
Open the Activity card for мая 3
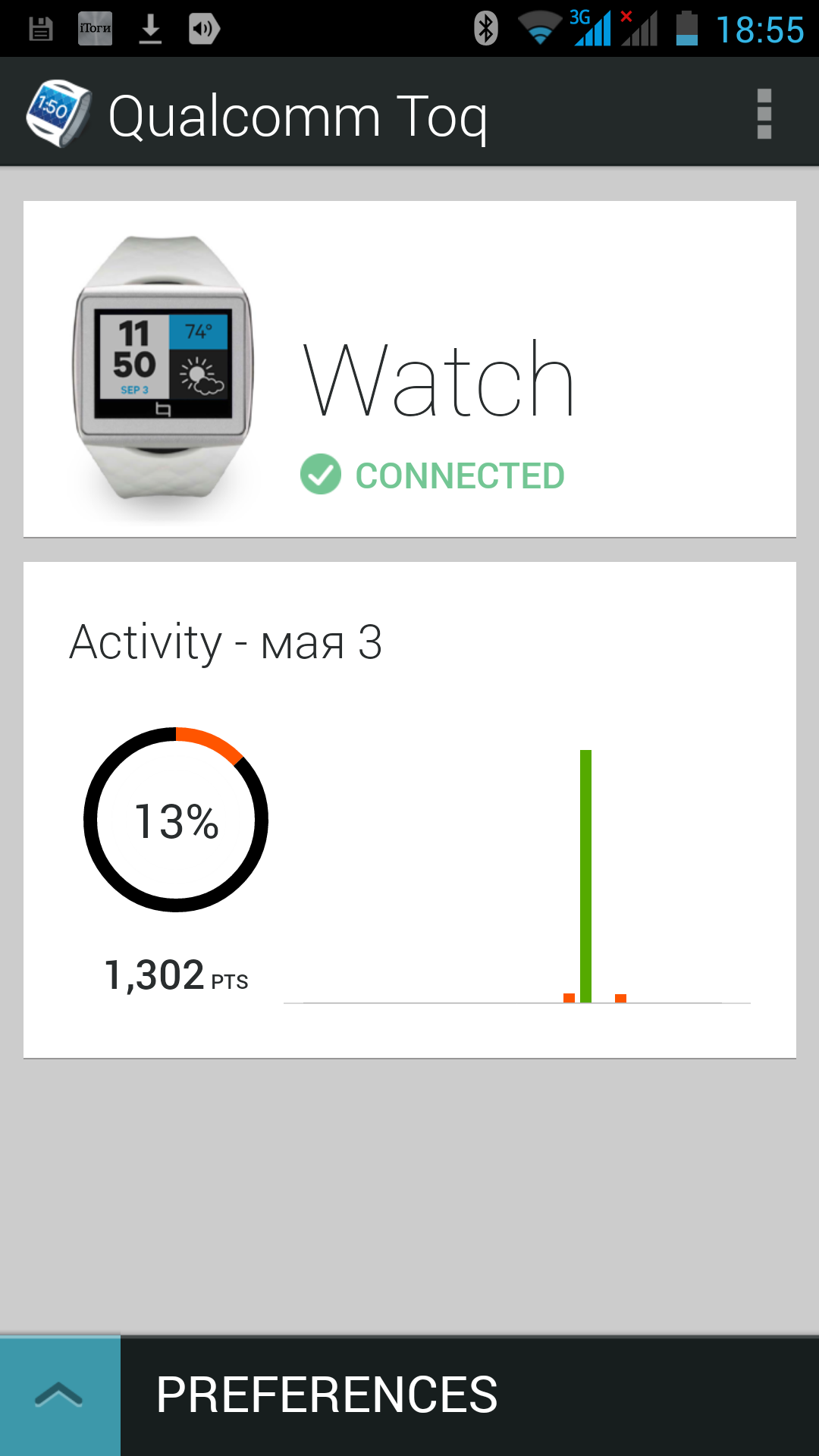(409, 809)
